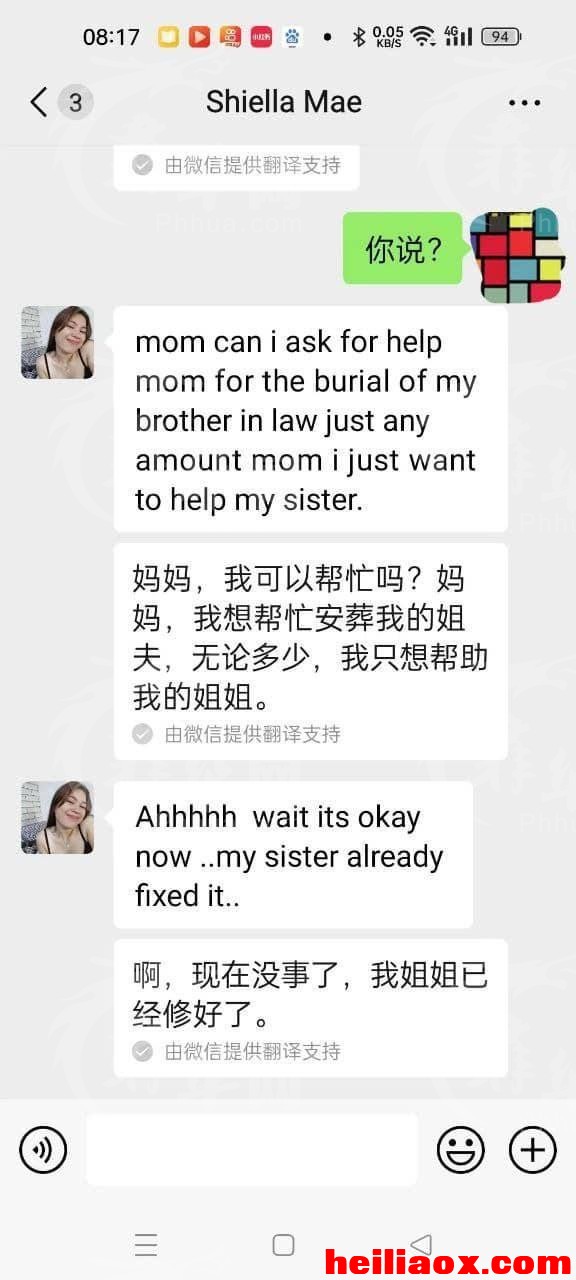Image resolution: width=576 pixels, height=1280 pixels.
Task: Open recent apps from navigation bar
Action: click(146, 1245)
